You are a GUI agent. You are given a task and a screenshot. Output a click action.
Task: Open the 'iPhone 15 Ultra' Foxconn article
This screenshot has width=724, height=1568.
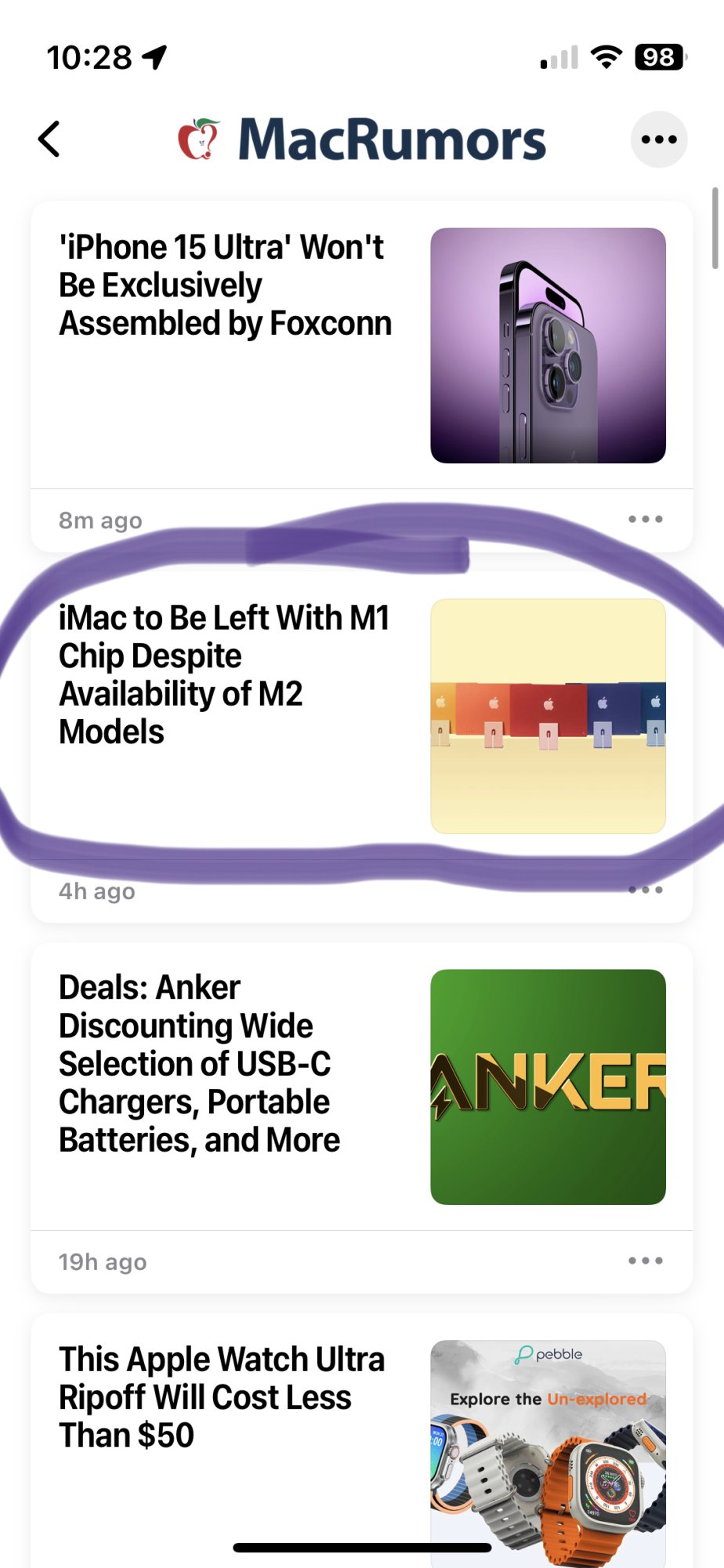[226, 285]
